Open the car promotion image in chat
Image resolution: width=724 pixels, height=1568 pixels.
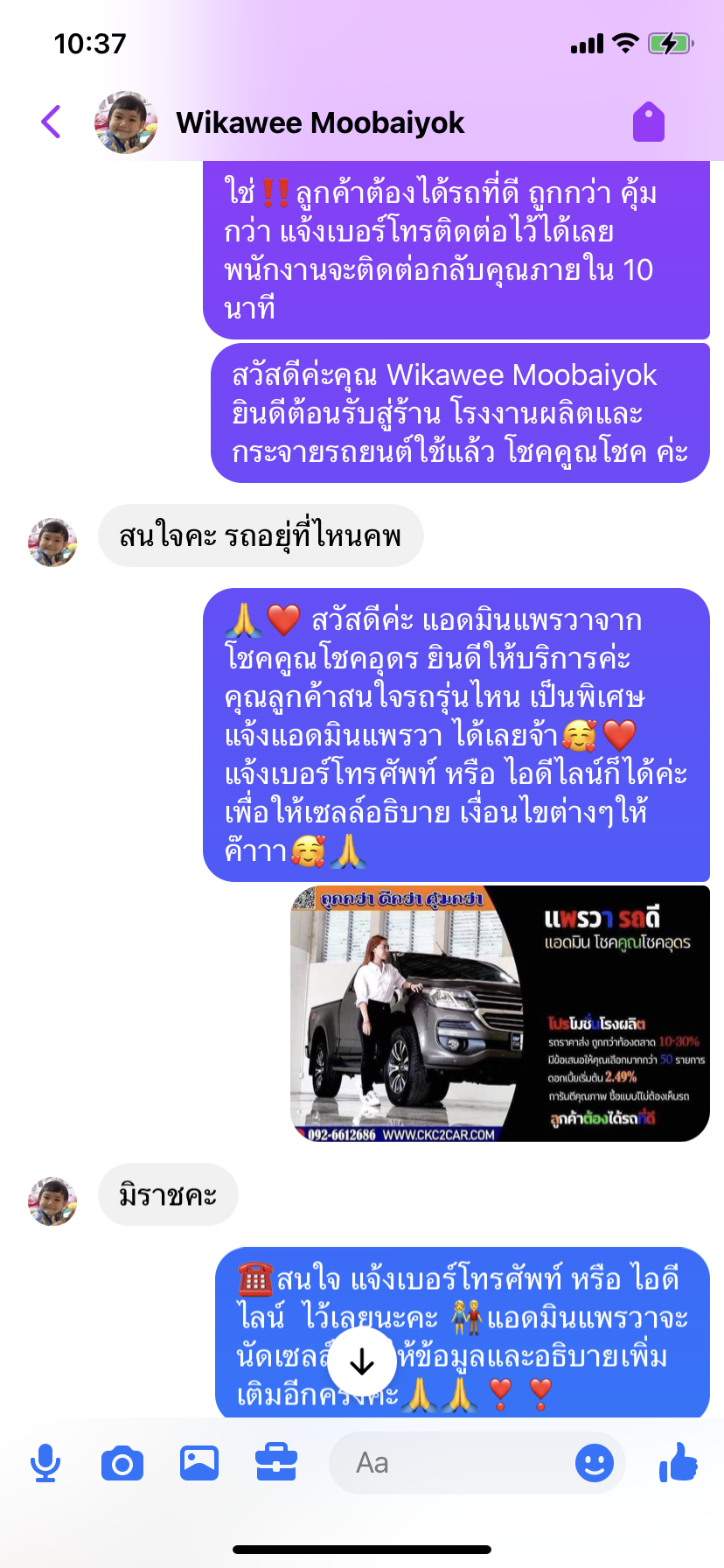click(x=500, y=1013)
